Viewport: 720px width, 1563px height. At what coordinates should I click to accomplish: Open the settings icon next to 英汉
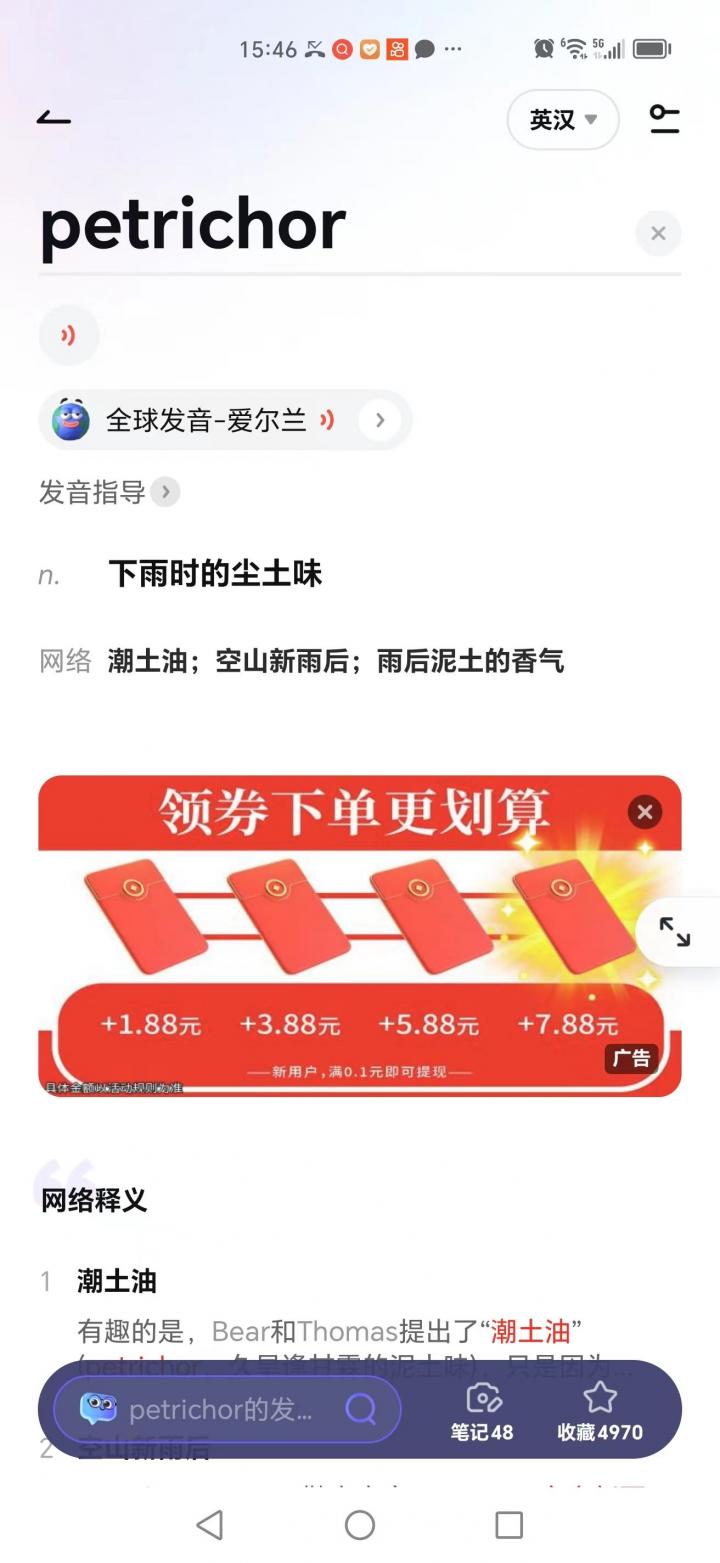(664, 120)
